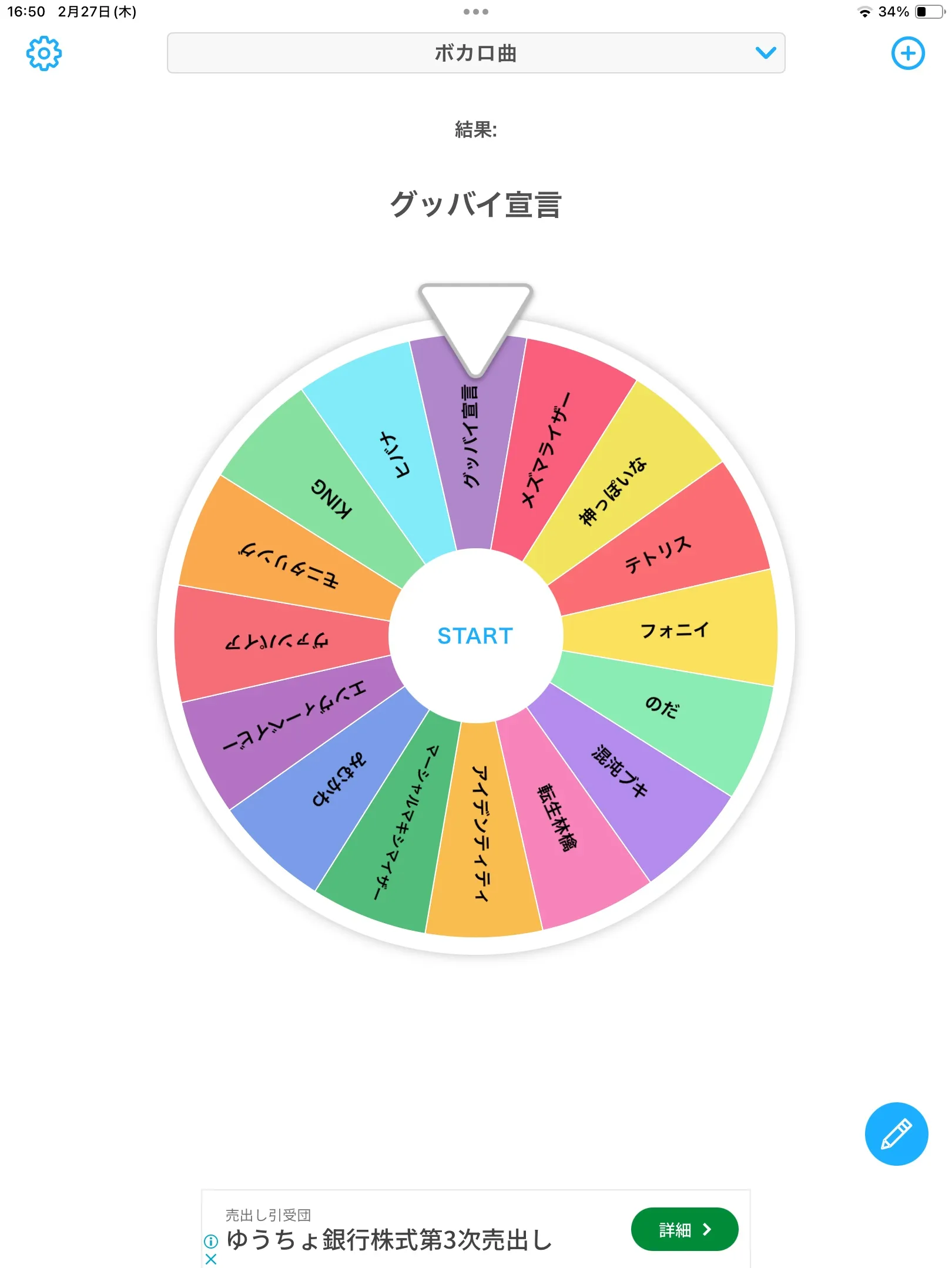The height and width of the screenshot is (1268, 952).
Task: Edit the roulette with the pencil button
Action: coord(896,1133)
